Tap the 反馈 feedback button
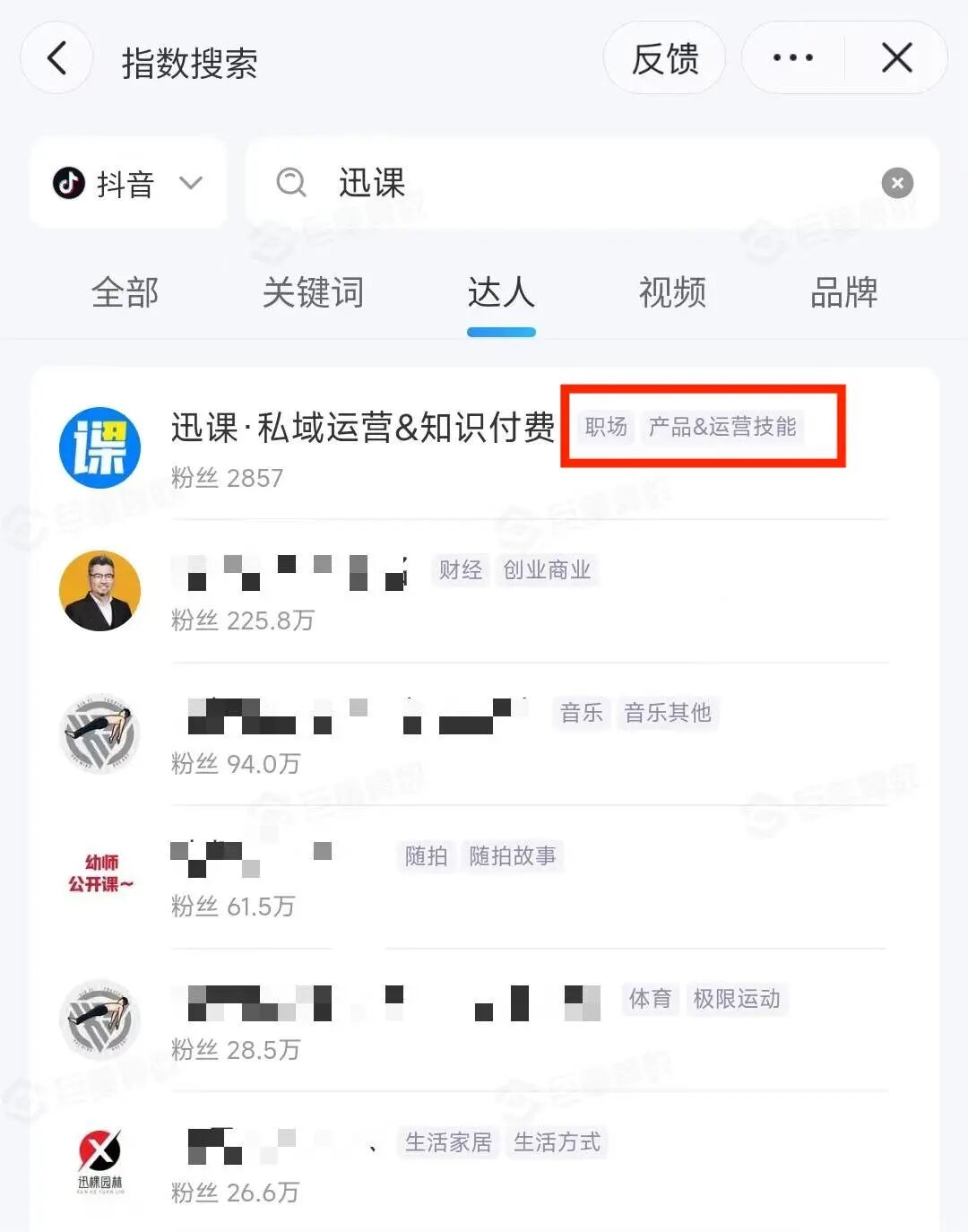This screenshot has width=968, height=1232. coord(664,57)
